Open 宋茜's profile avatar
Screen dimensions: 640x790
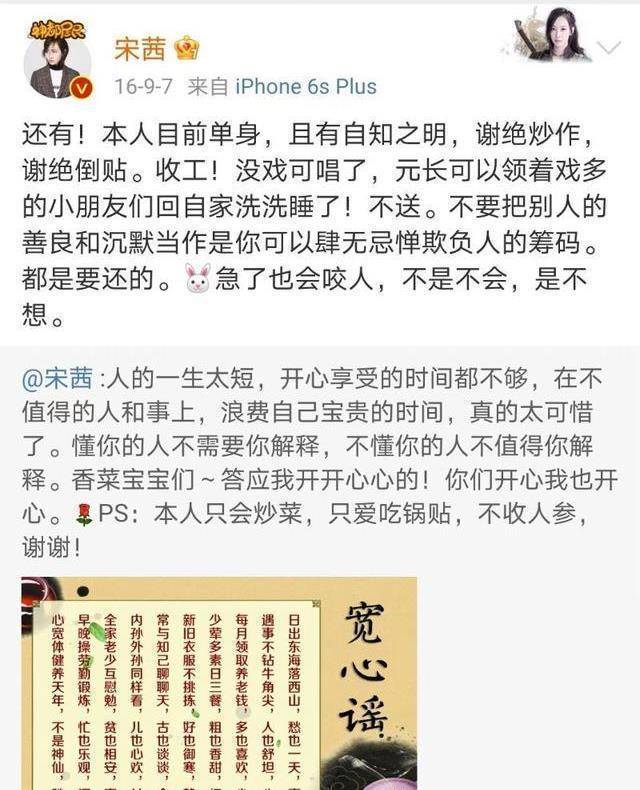(59, 64)
